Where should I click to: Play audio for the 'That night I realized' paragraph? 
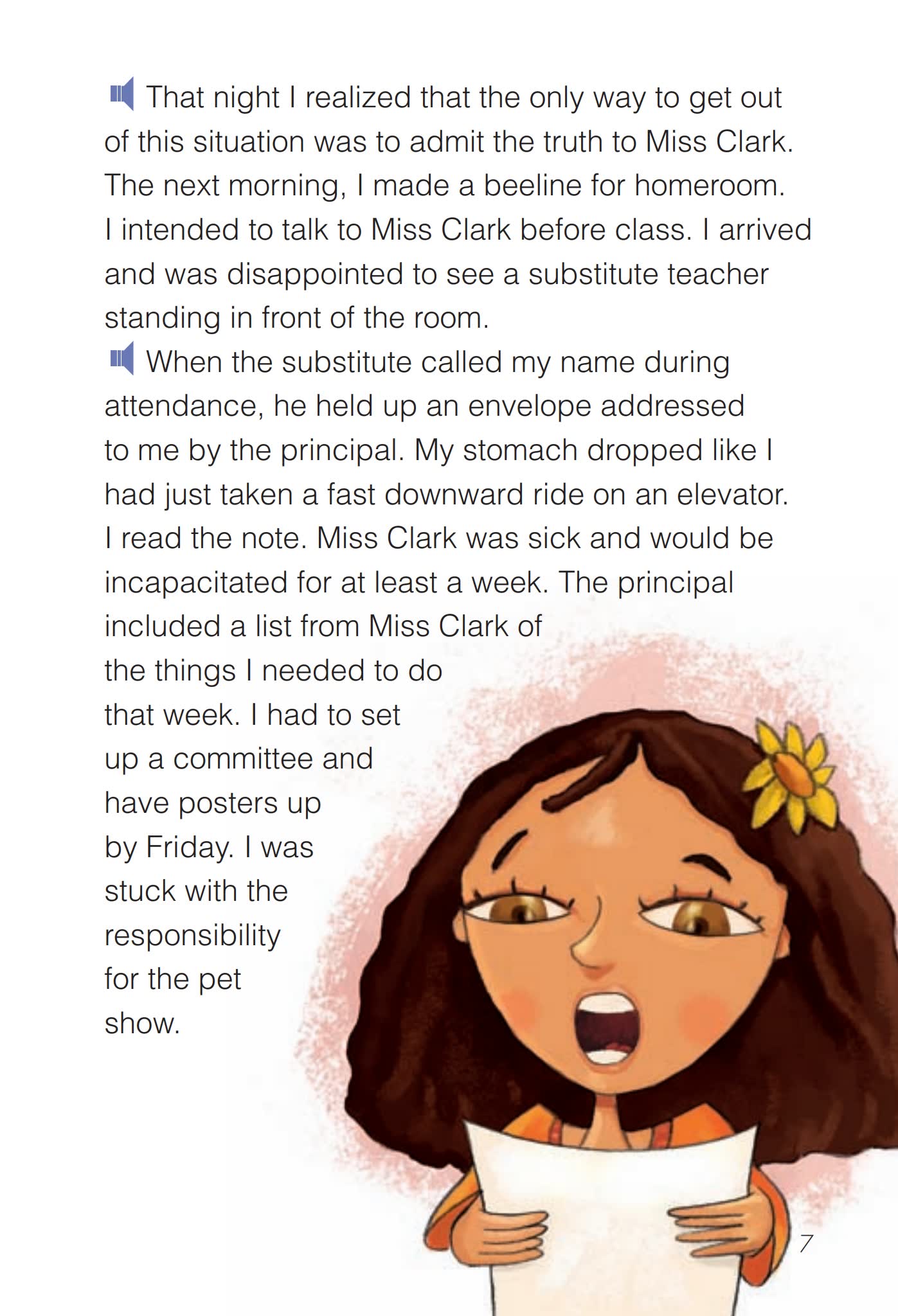[x=121, y=94]
